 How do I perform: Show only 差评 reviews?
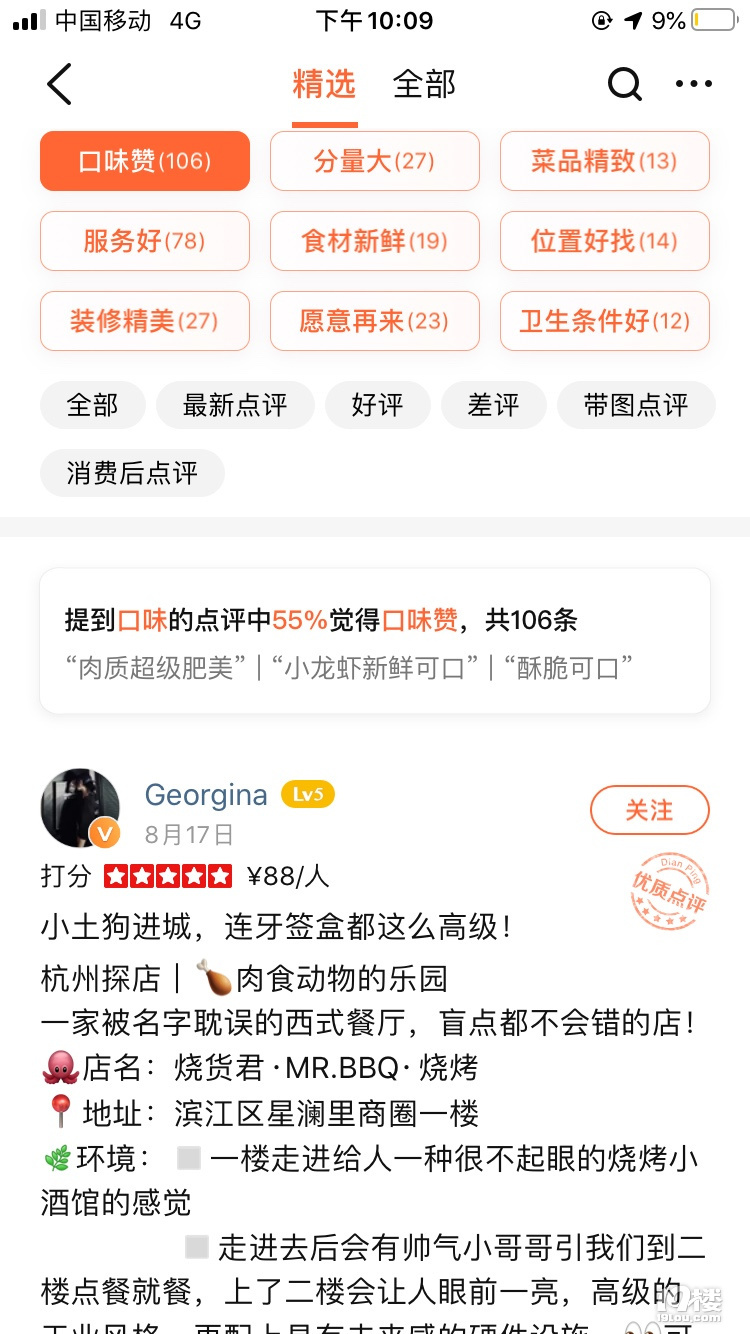[x=494, y=405]
